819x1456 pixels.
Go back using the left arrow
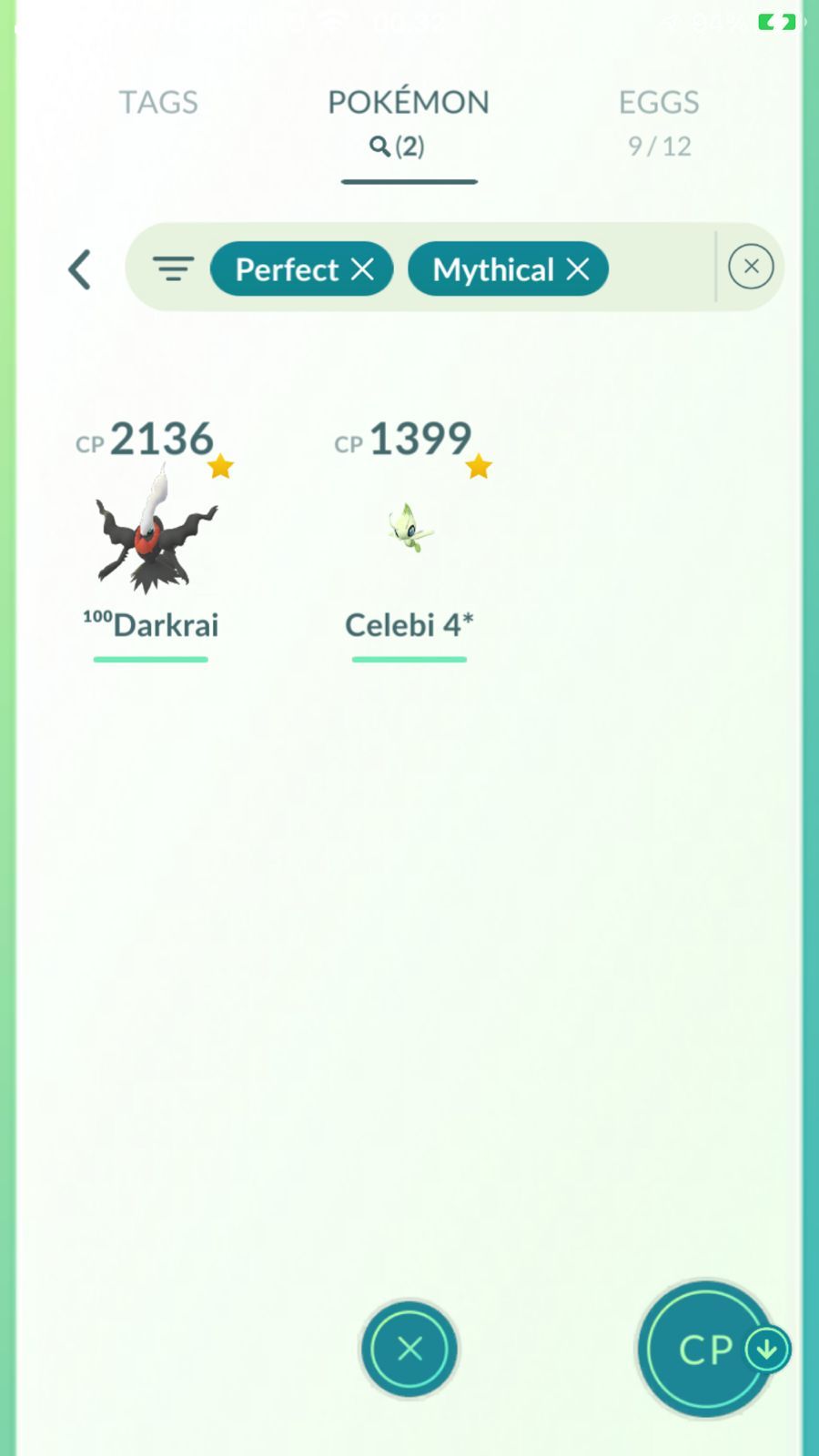pyautogui.click(x=80, y=269)
